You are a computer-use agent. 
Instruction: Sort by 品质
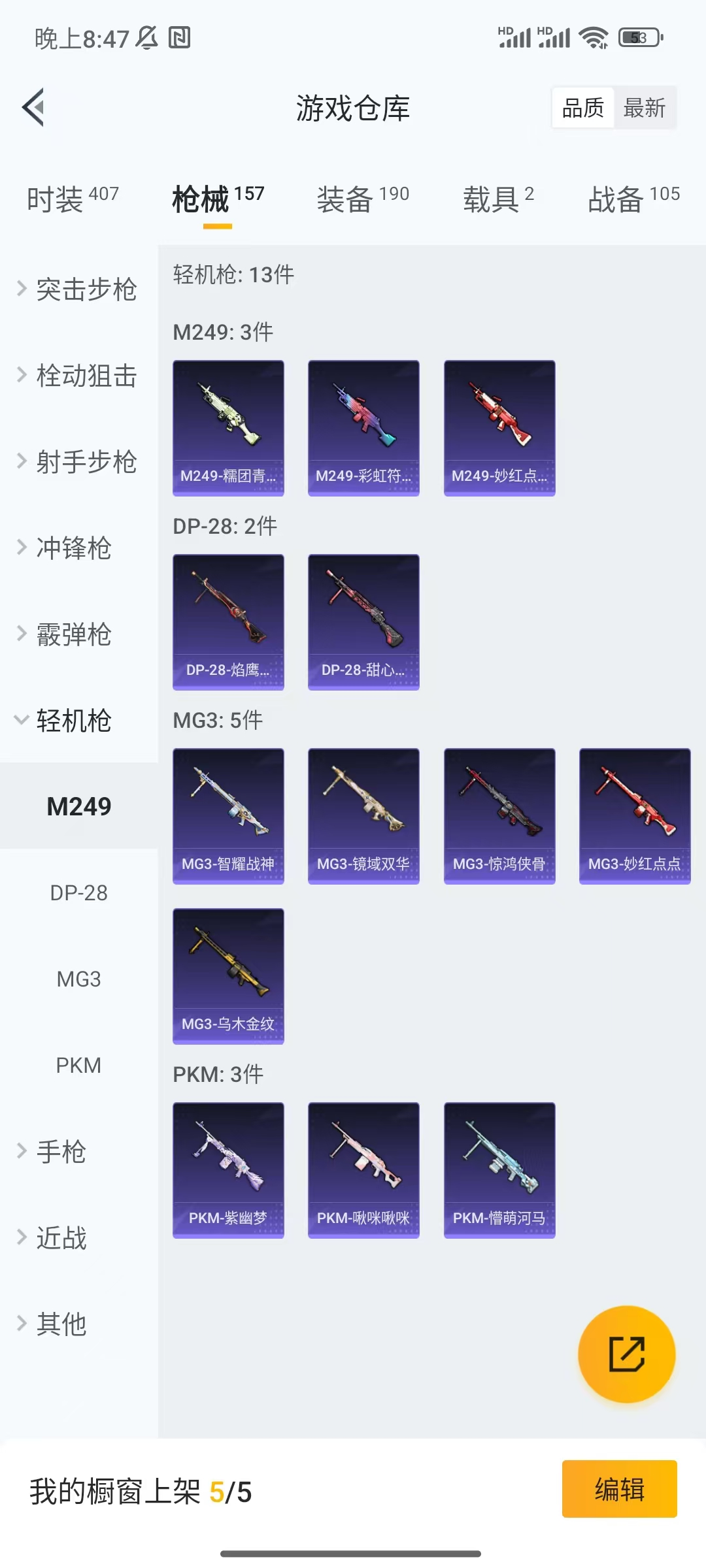click(x=583, y=108)
